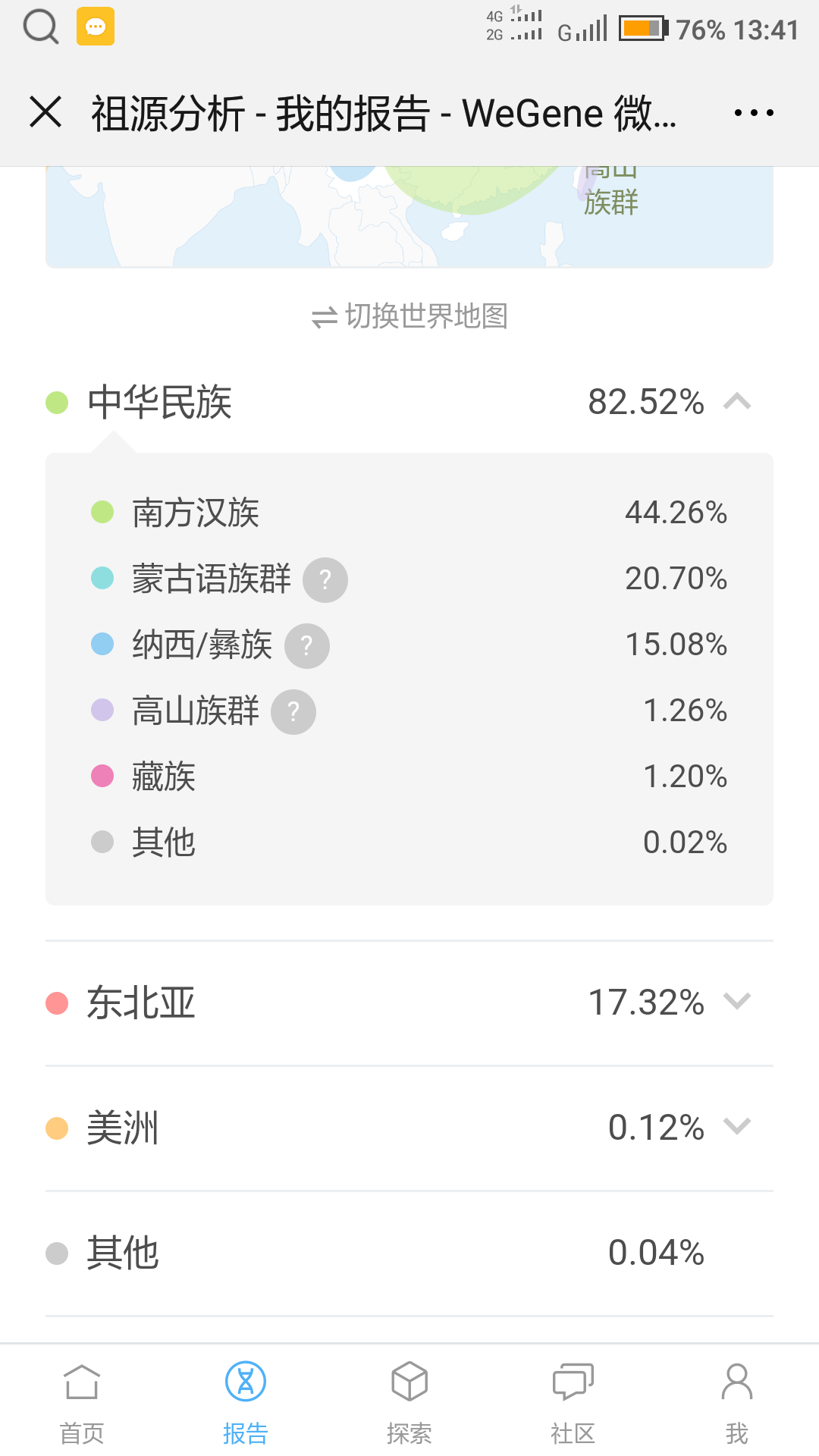The image size is (819, 1456).
Task: Close the WeGene report page
Action: coord(45,112)
